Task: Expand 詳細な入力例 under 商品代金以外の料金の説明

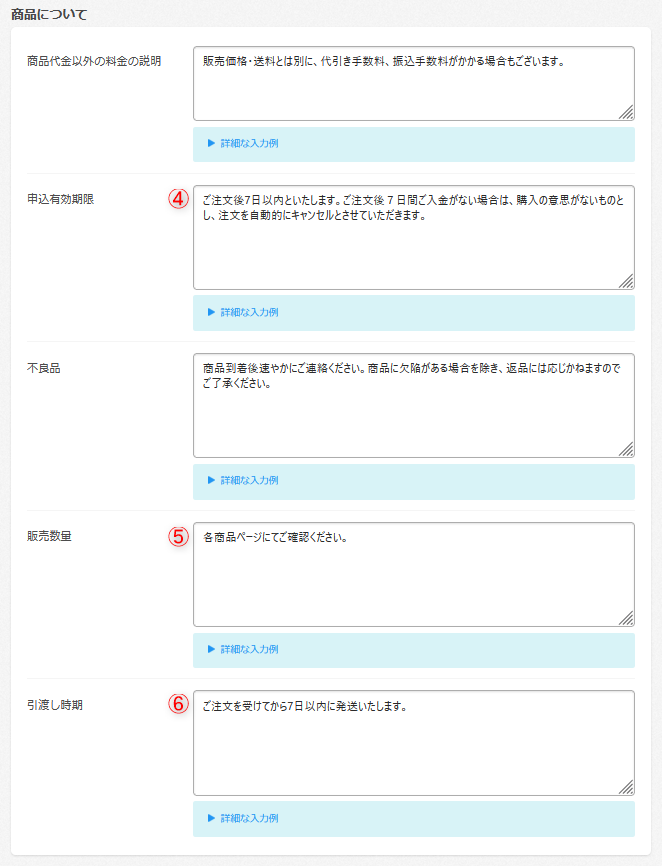Action: 243,144
